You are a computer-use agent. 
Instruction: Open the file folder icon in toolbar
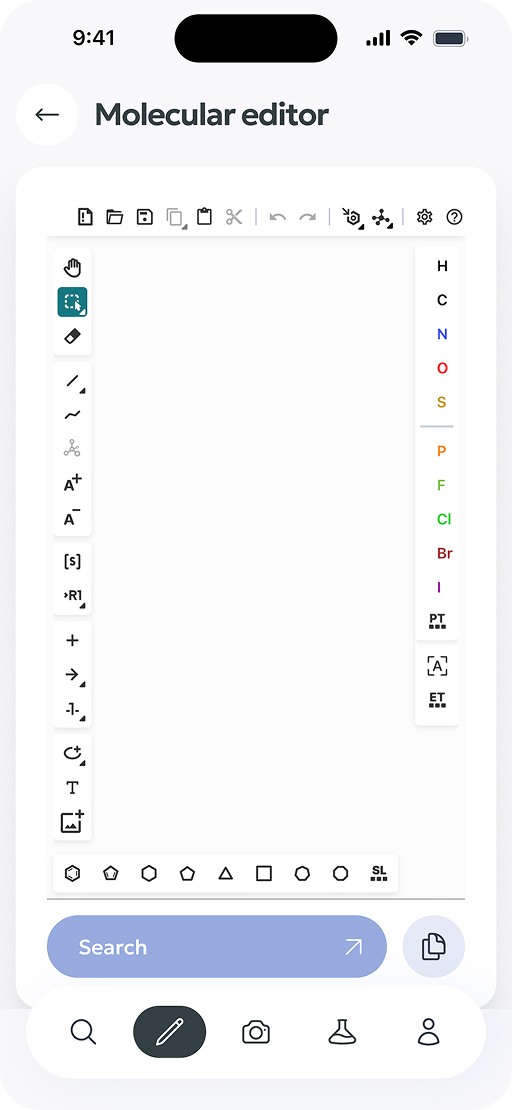(115, 217)
